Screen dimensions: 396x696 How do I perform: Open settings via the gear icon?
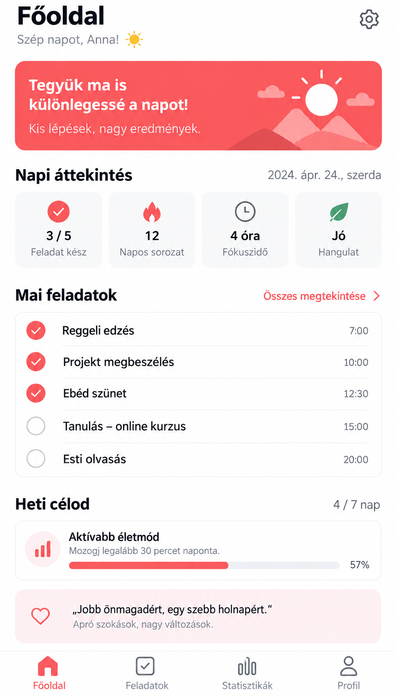369,20
